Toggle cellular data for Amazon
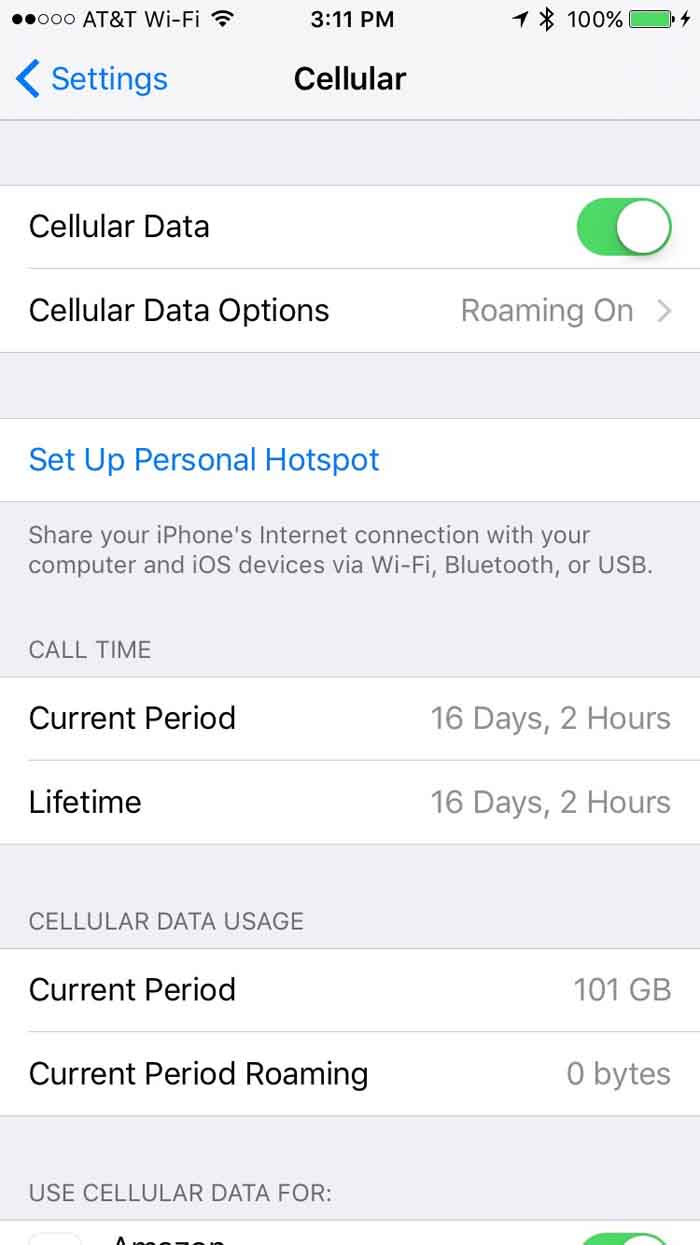700x1245 pixels. point(625,1238)
